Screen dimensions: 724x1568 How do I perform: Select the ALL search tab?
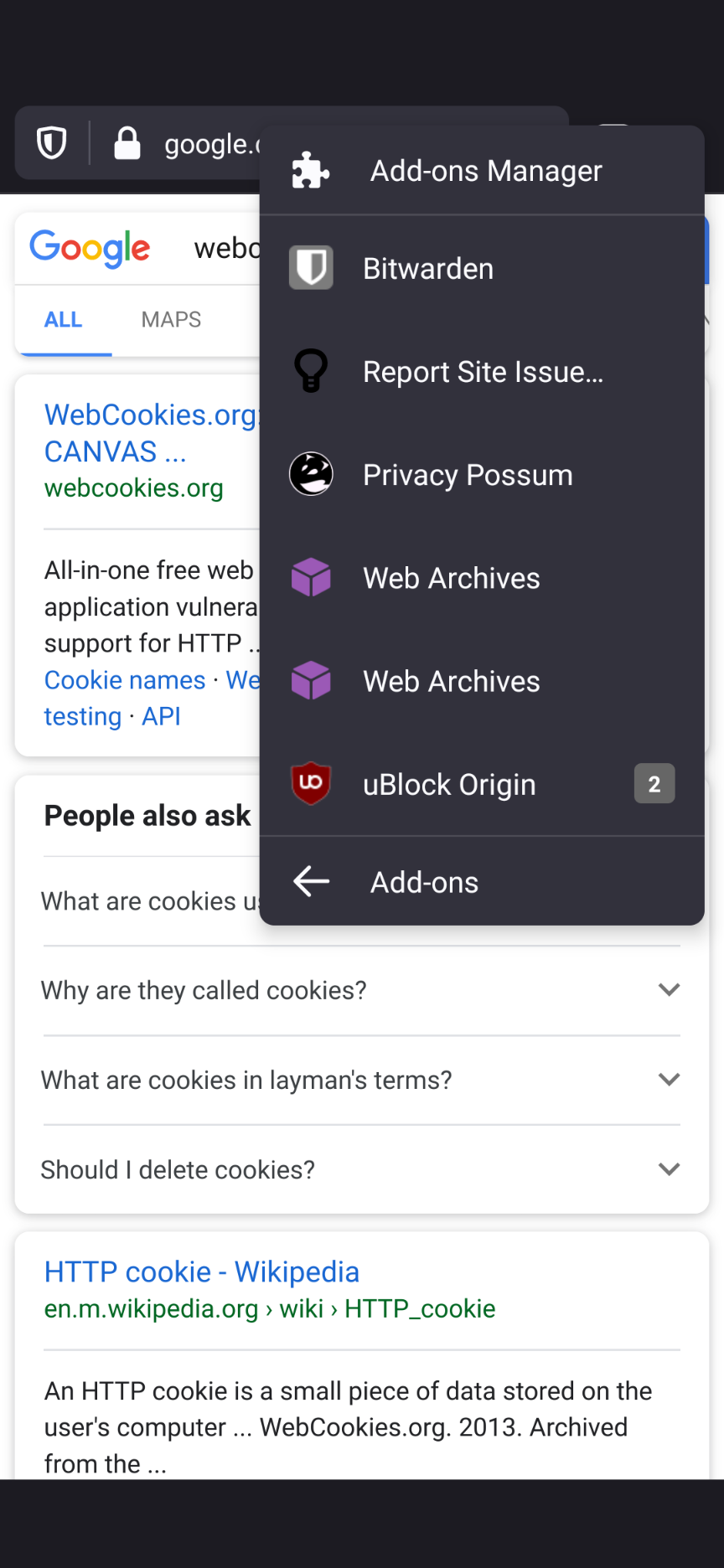(63, 319)
